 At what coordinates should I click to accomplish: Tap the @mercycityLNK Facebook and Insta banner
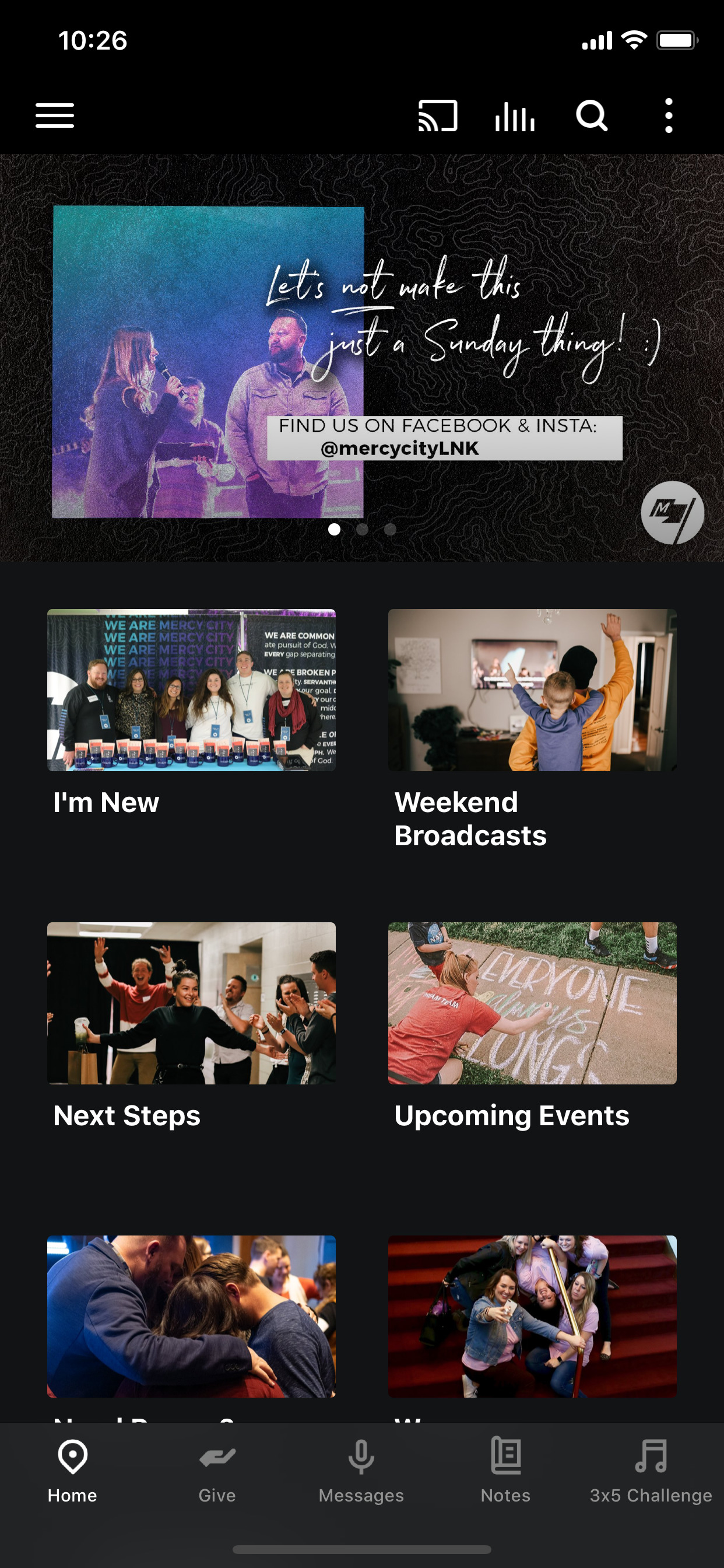pos(445,437)
